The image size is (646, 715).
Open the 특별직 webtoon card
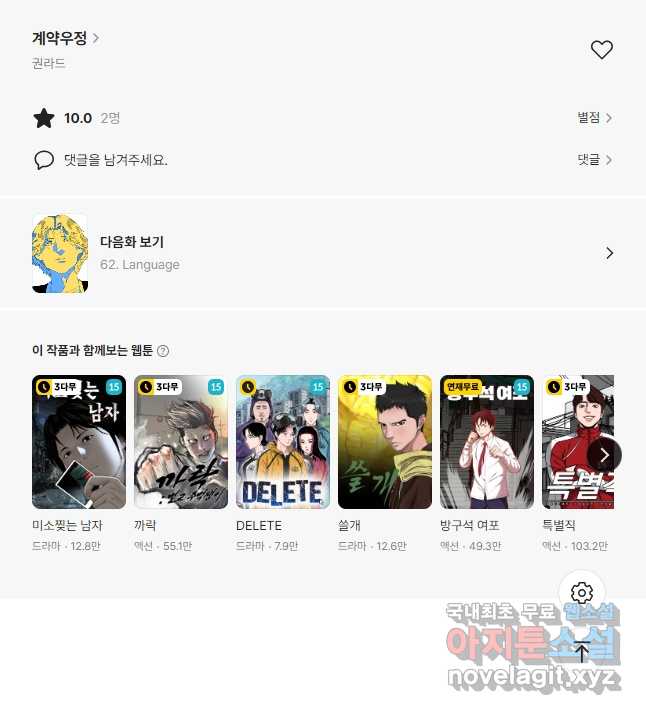pyautogui.click(x=575, y=442)
